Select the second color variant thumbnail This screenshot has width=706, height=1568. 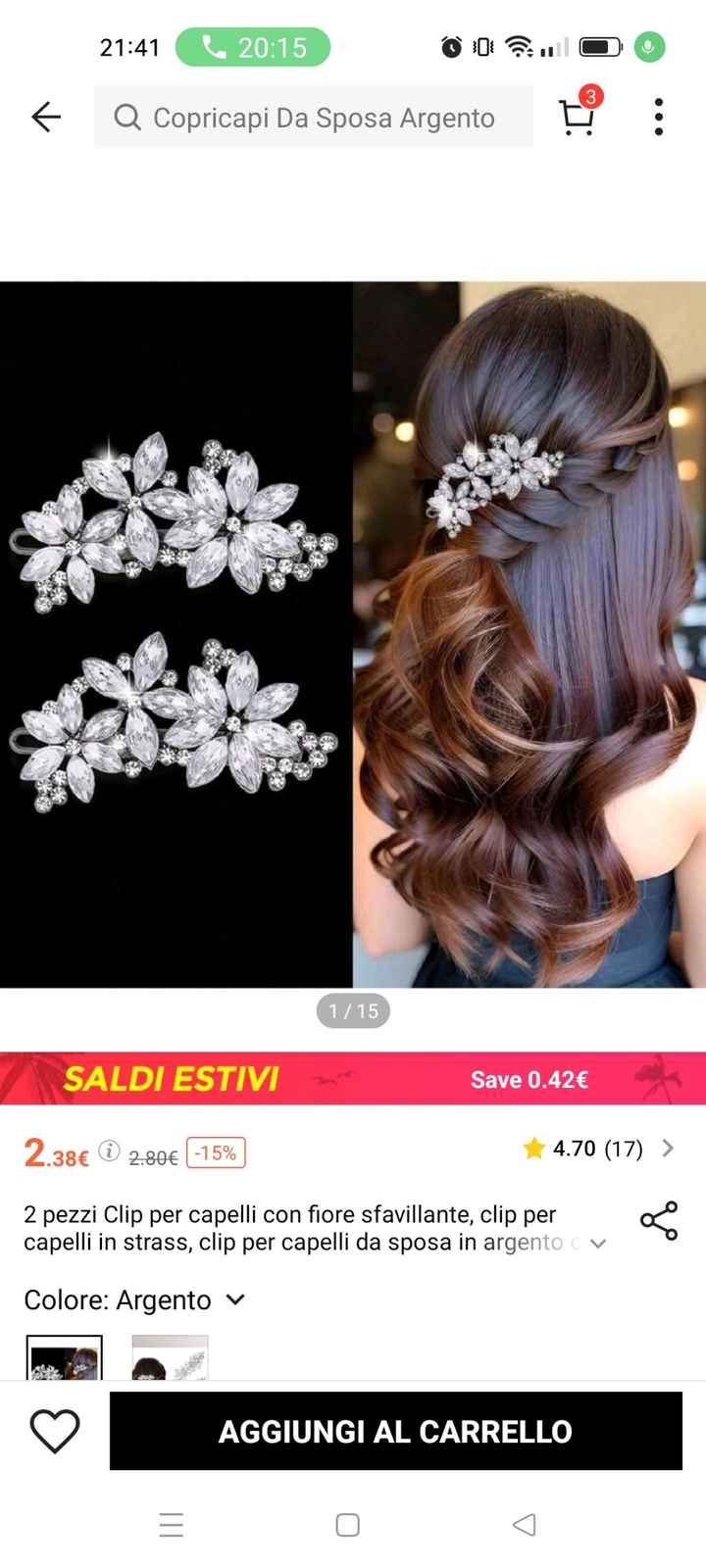pyautogui.click(x=170, y=1358)
